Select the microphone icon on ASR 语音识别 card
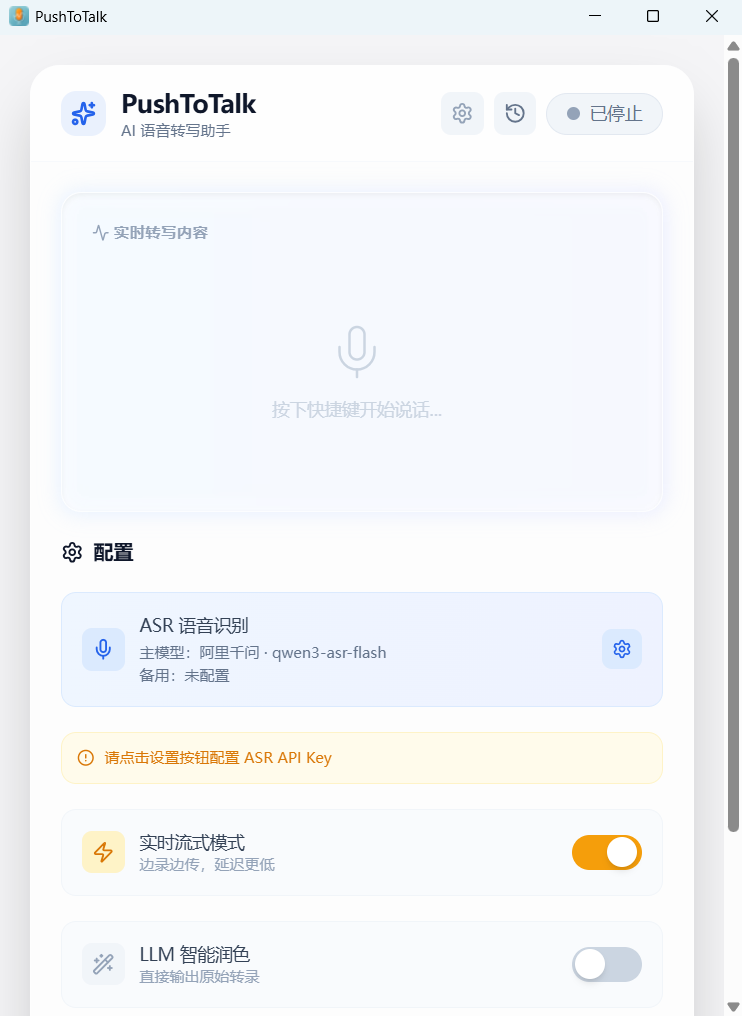Screen dimensions: 742x1016 click(x=104, y=649)
